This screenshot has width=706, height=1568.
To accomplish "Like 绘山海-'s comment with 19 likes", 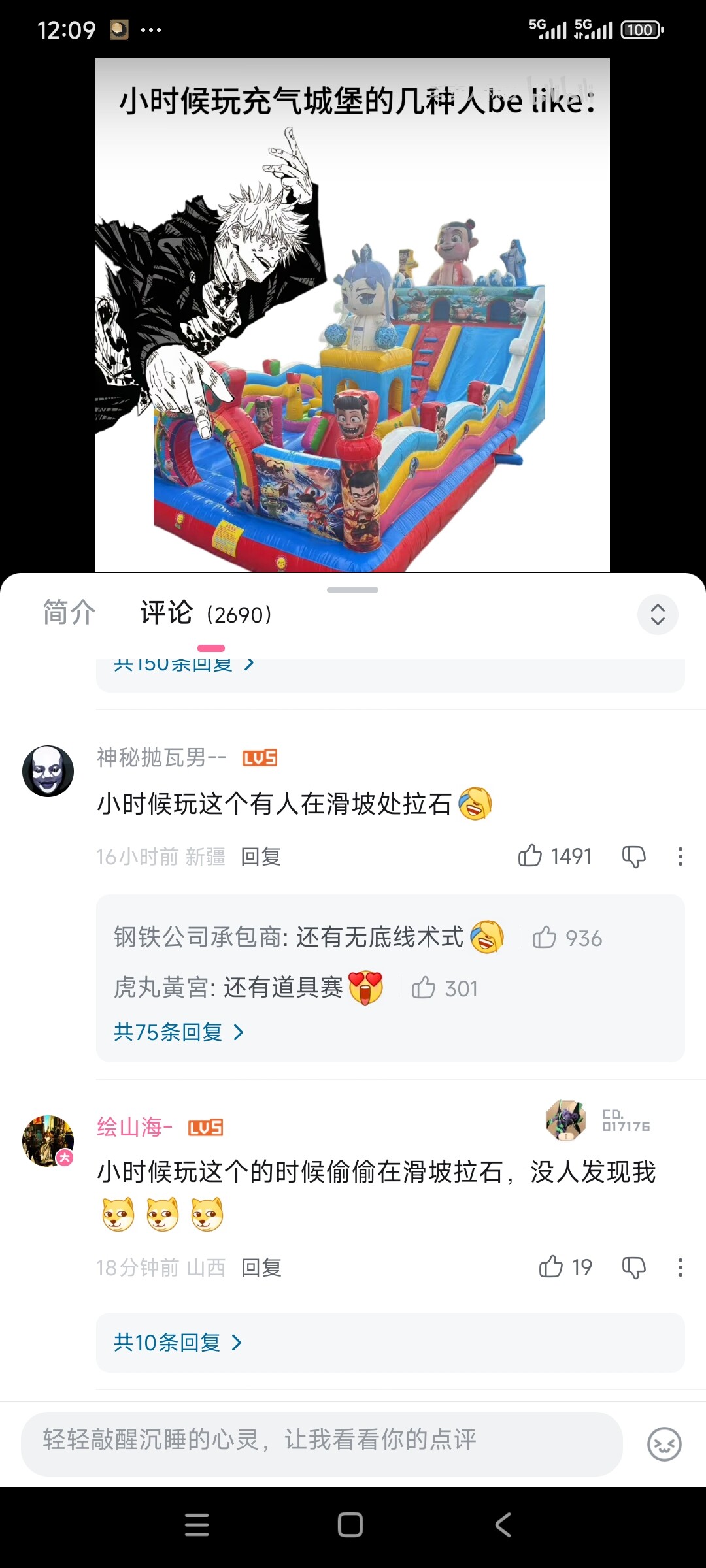I will point(551,1267).
